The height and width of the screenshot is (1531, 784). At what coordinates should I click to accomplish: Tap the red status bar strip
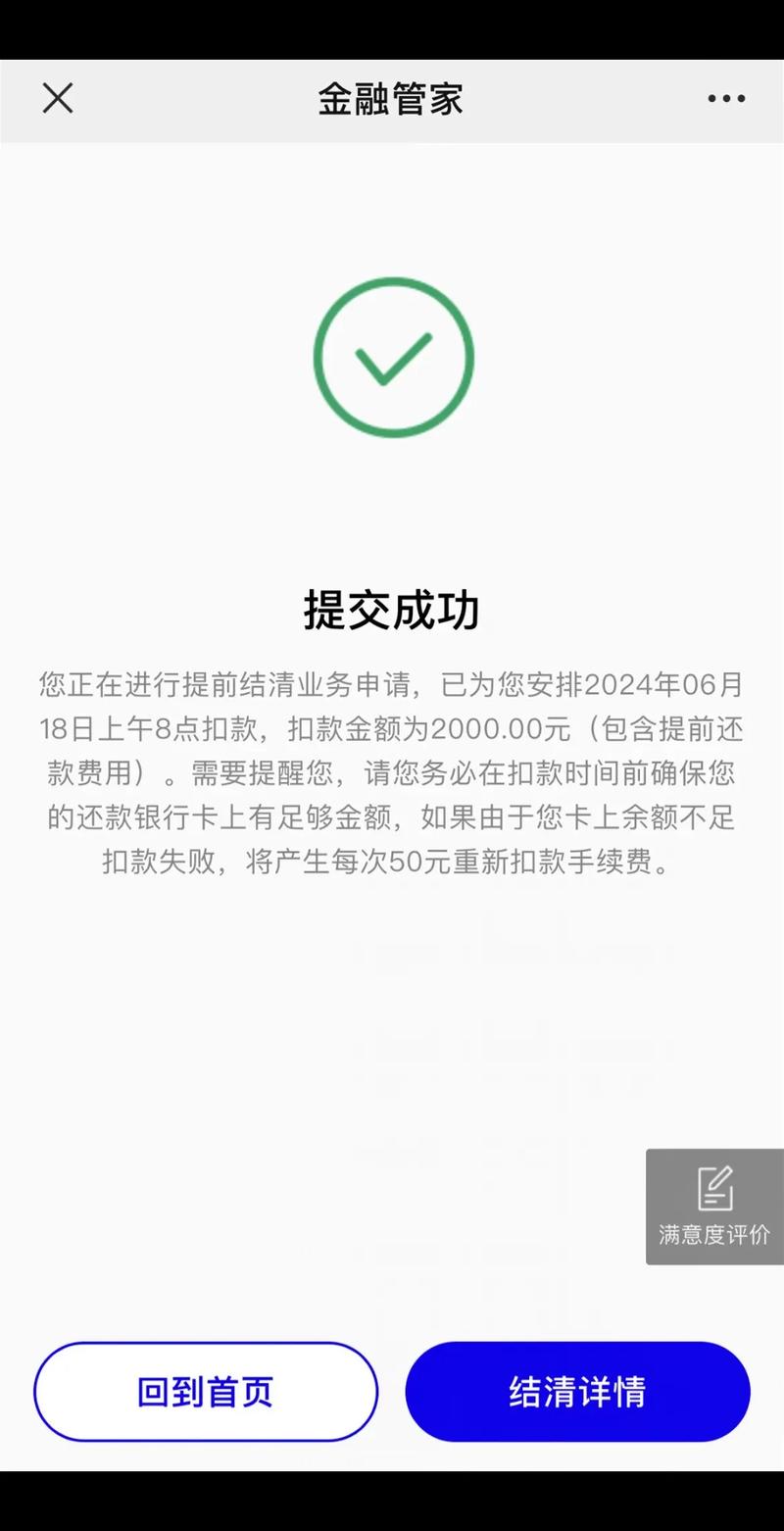(392, 25)
